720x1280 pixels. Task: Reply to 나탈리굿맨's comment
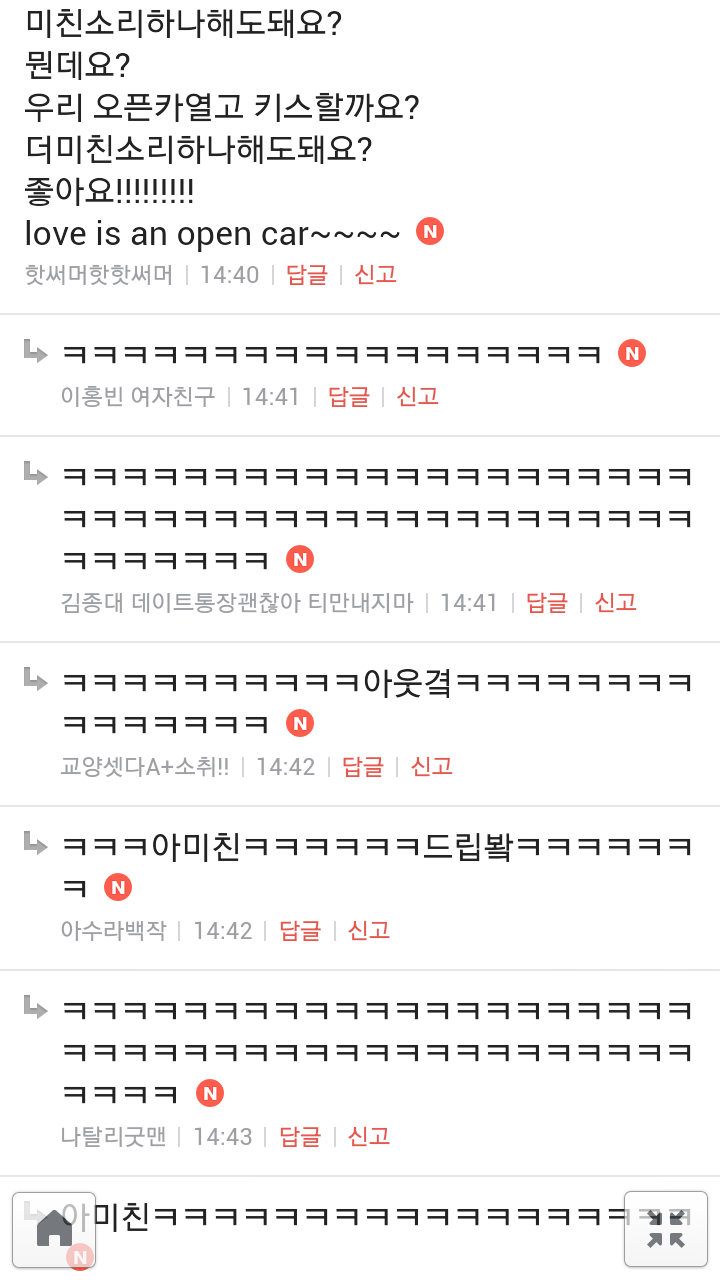[x=300, y=1136]
